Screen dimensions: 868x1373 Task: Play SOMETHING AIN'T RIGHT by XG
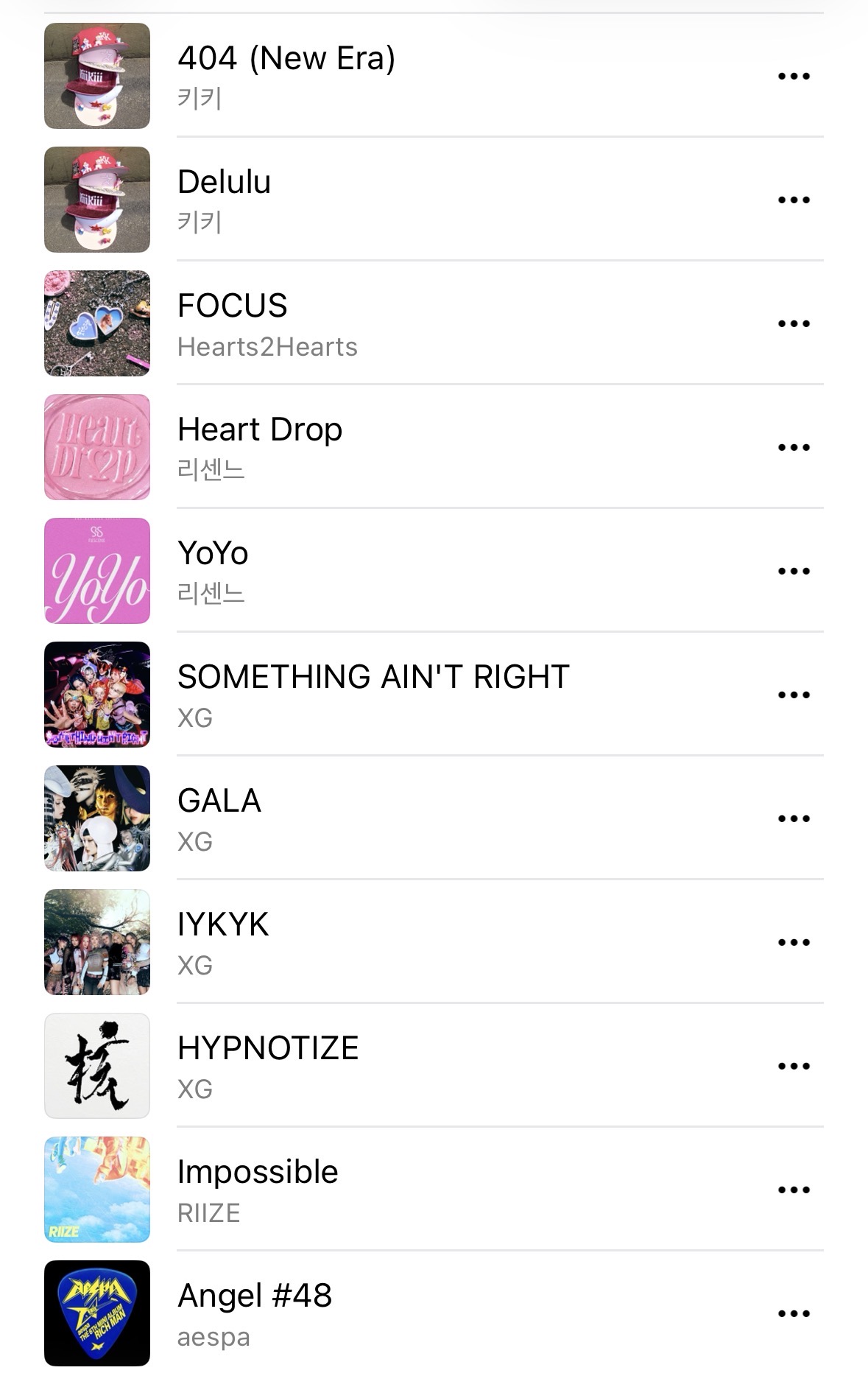[373, 678]
